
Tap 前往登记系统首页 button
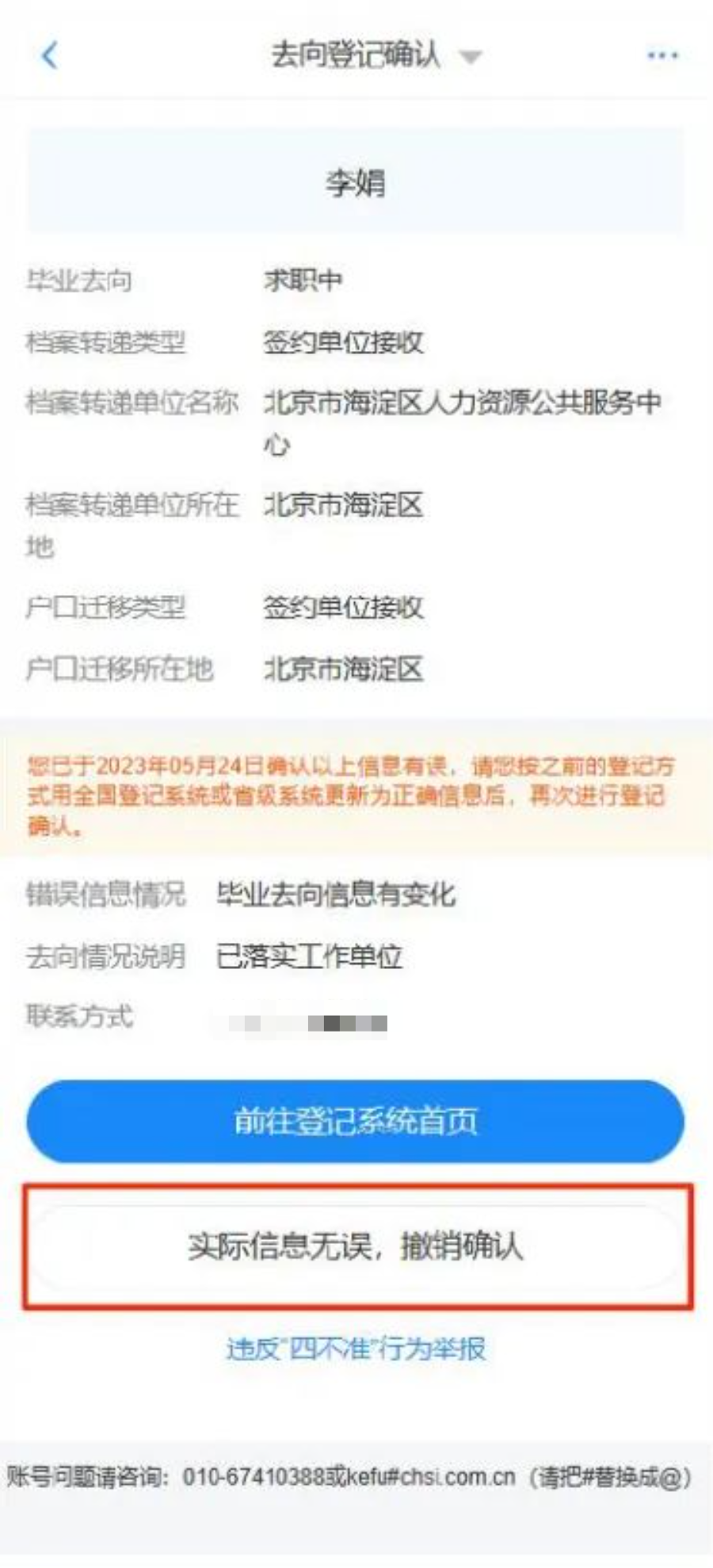(355, 1121)
